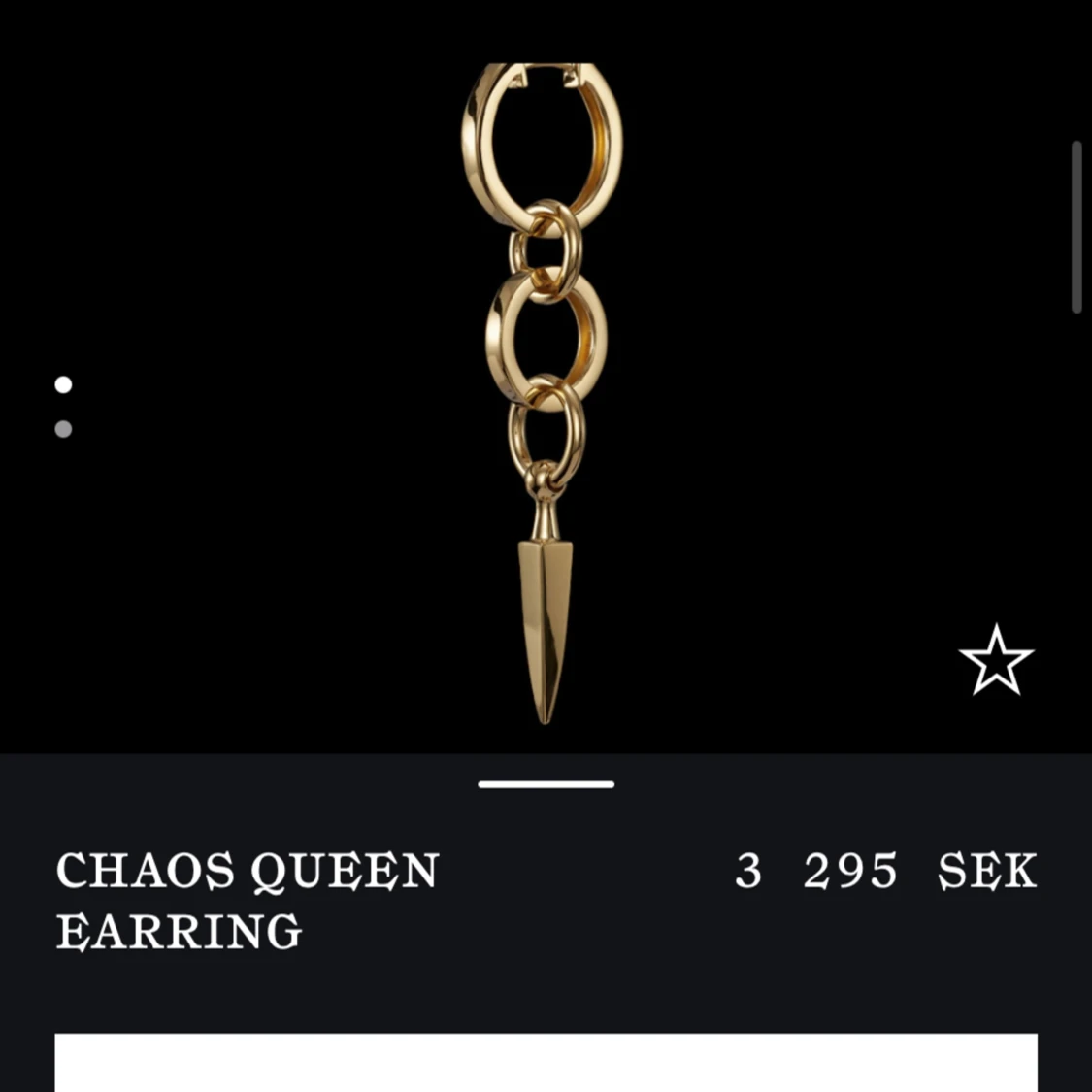Switch to the second product image dot

coord(64,429)
